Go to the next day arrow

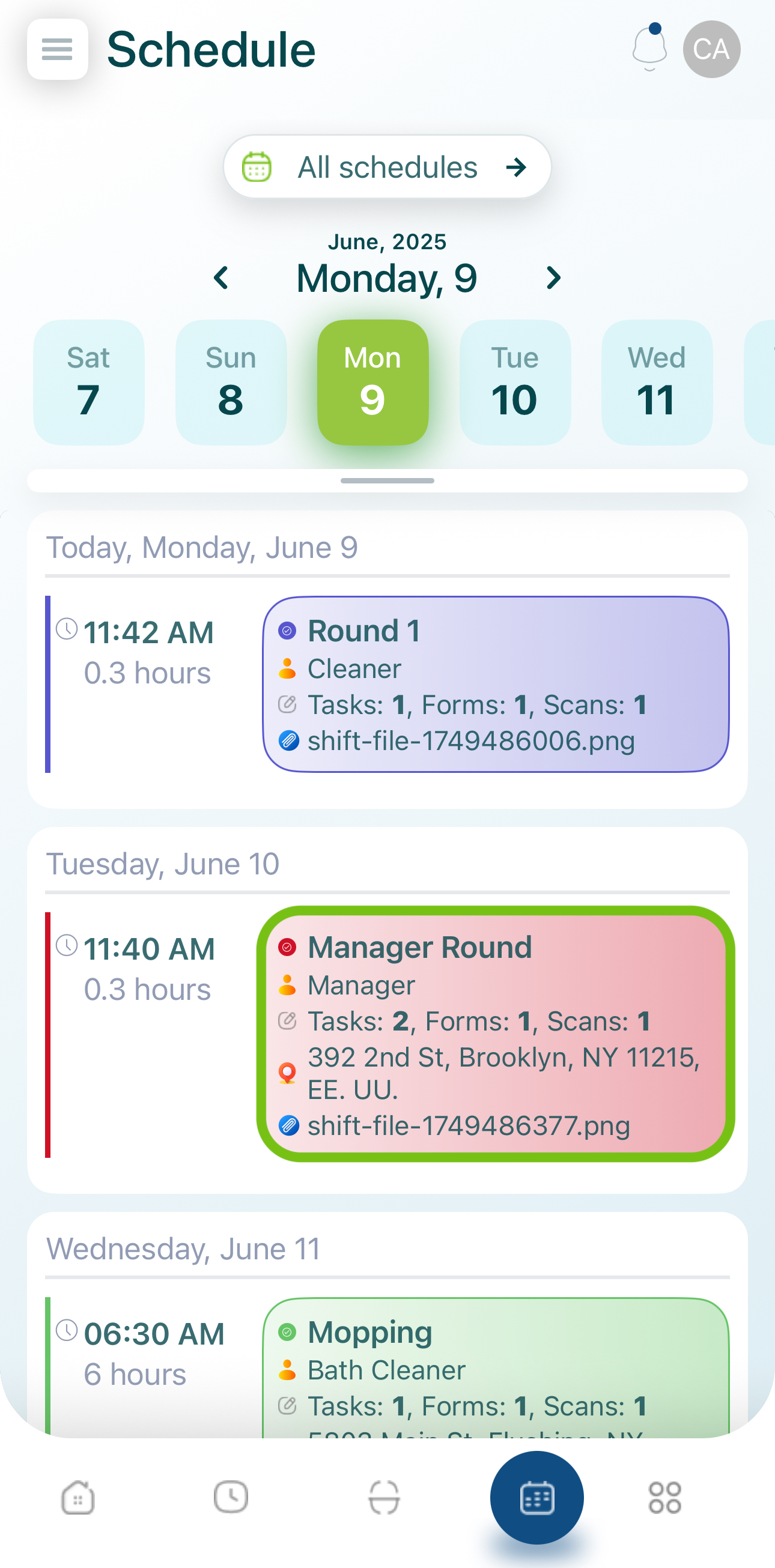click(x=553, y=278)
